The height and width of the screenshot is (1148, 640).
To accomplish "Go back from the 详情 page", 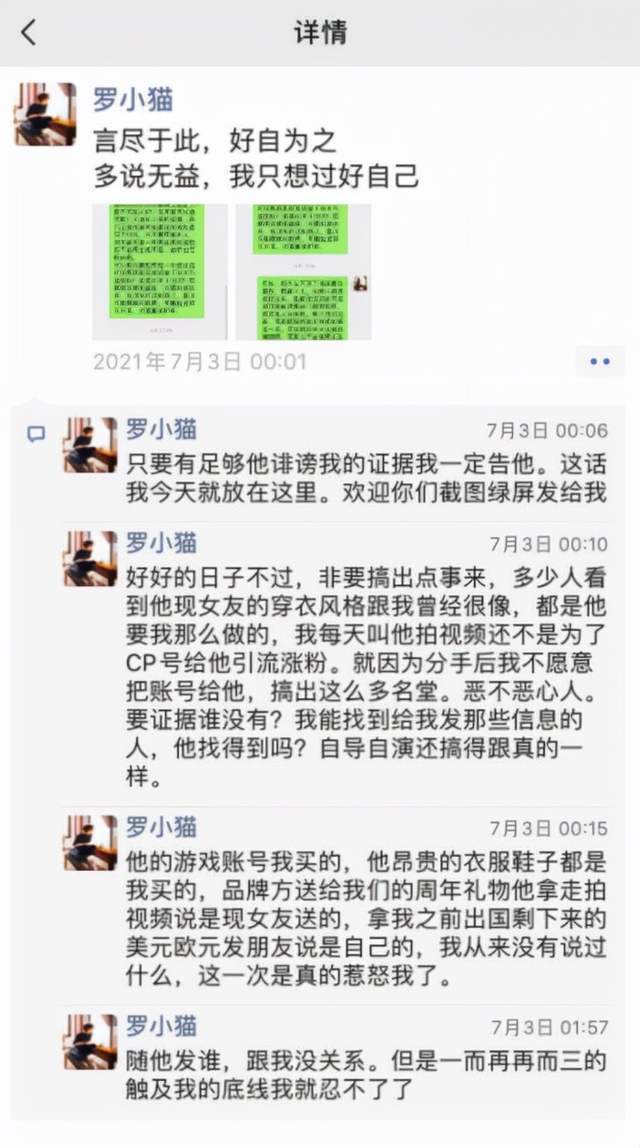I will coord(29,32).
